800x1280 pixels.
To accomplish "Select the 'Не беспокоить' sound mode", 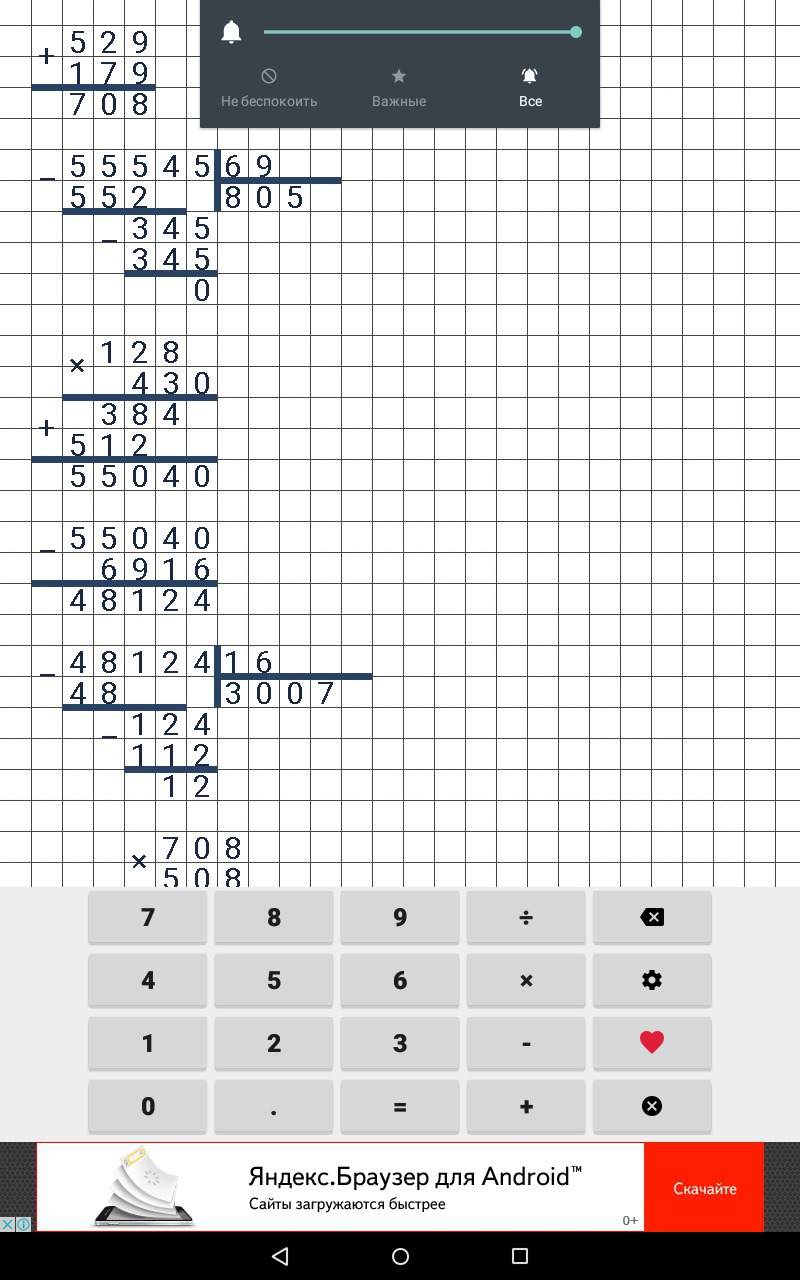I will click(x=269, y=88).
